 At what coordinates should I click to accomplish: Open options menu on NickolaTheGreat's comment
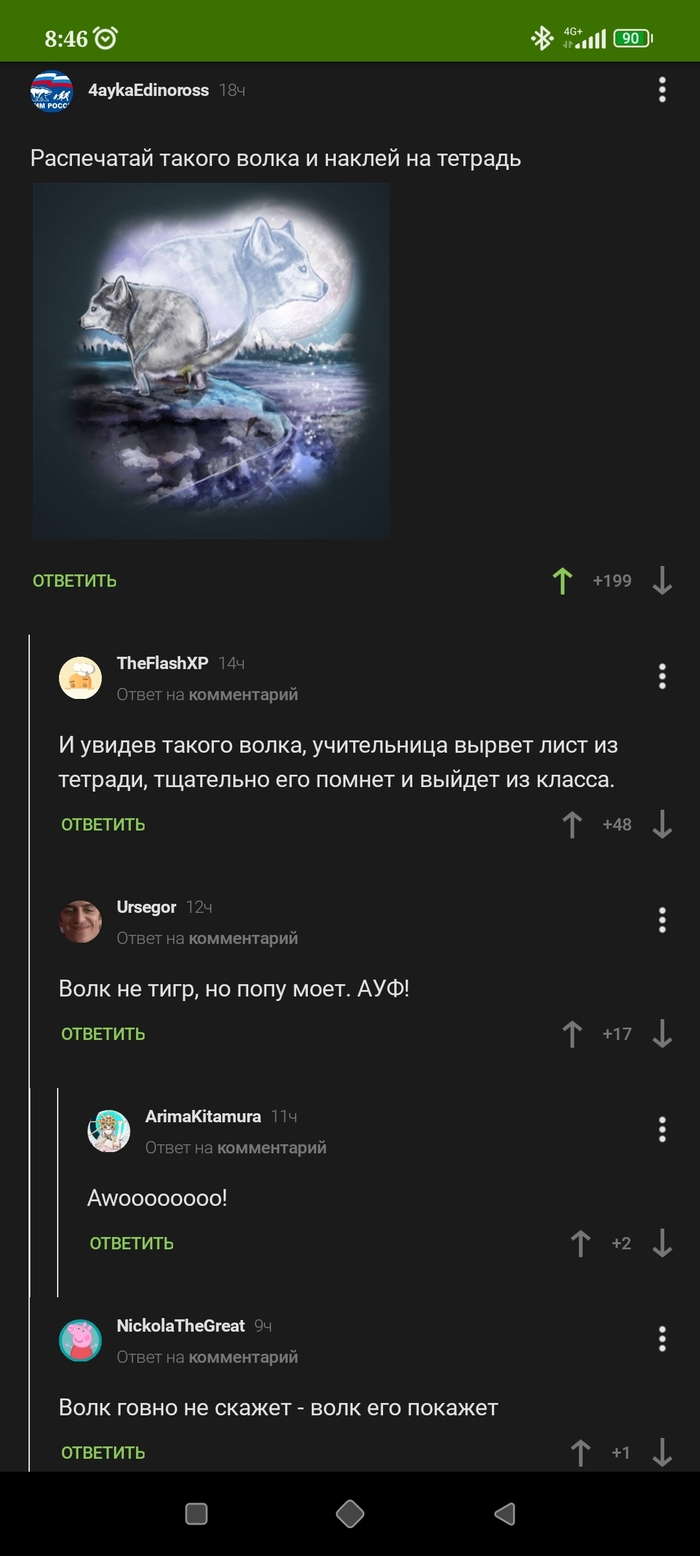[662, 1339]
